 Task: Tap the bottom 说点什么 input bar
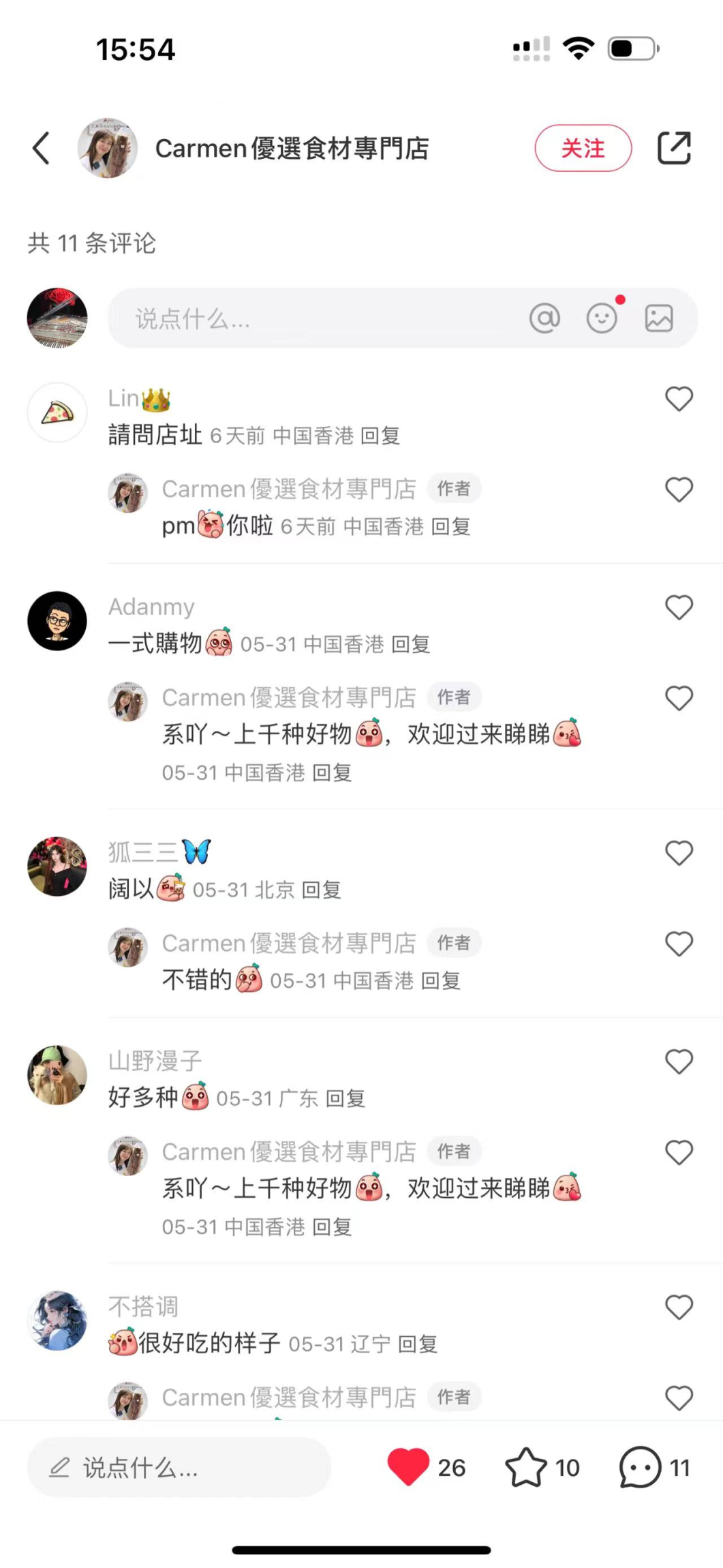pos(179,1467)
